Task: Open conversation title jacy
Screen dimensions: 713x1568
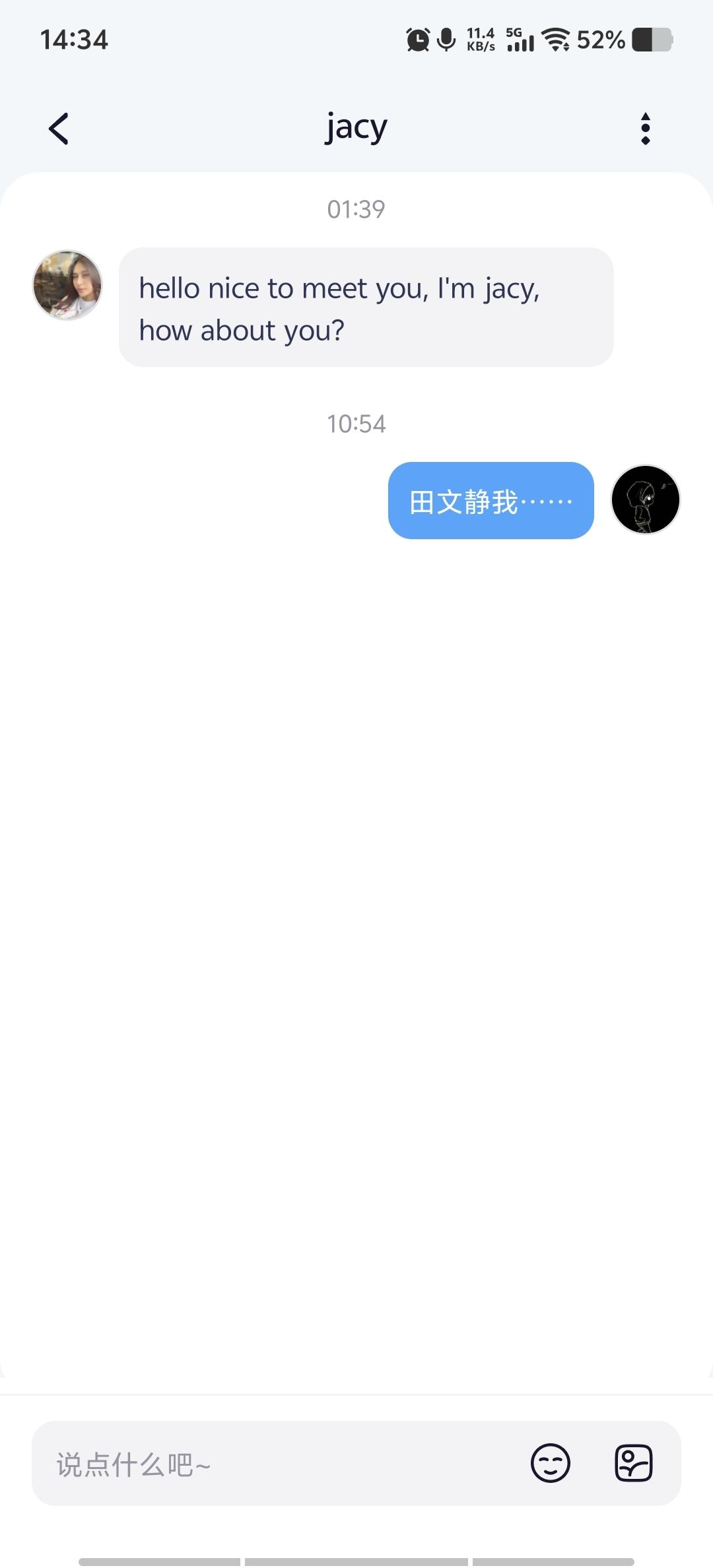Action: click(x=356, y=127)
